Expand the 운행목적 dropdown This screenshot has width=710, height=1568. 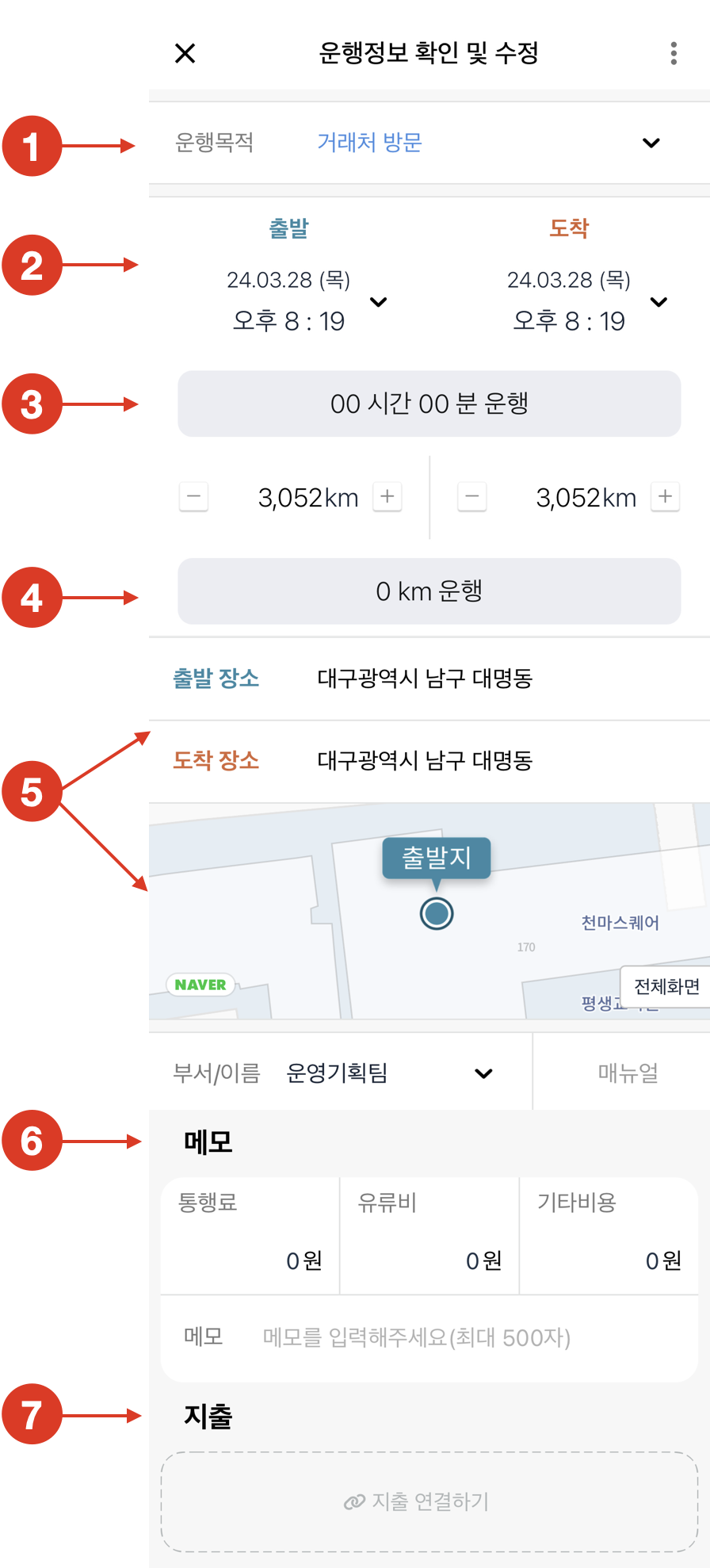point(651,143)
